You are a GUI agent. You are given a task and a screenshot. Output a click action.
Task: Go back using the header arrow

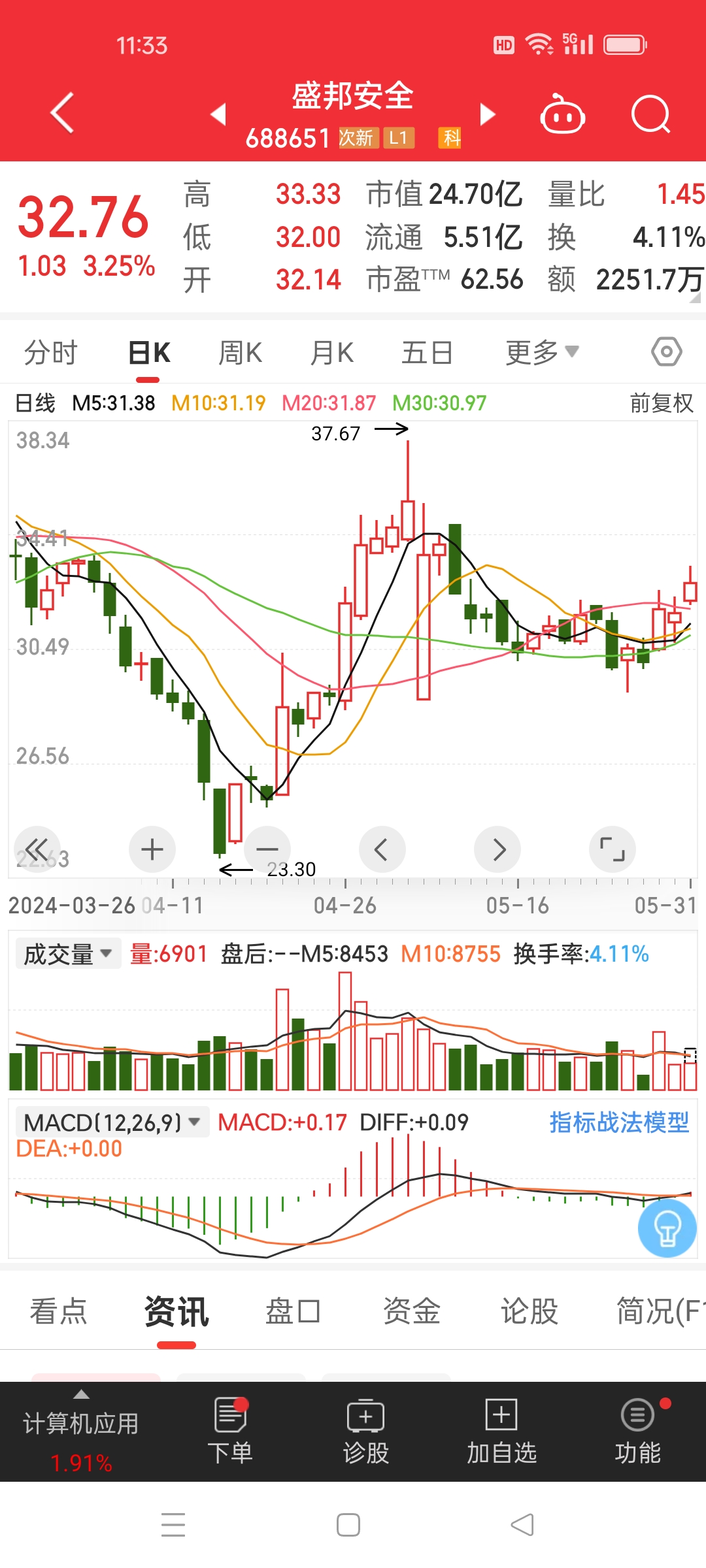tap(62, 113)
